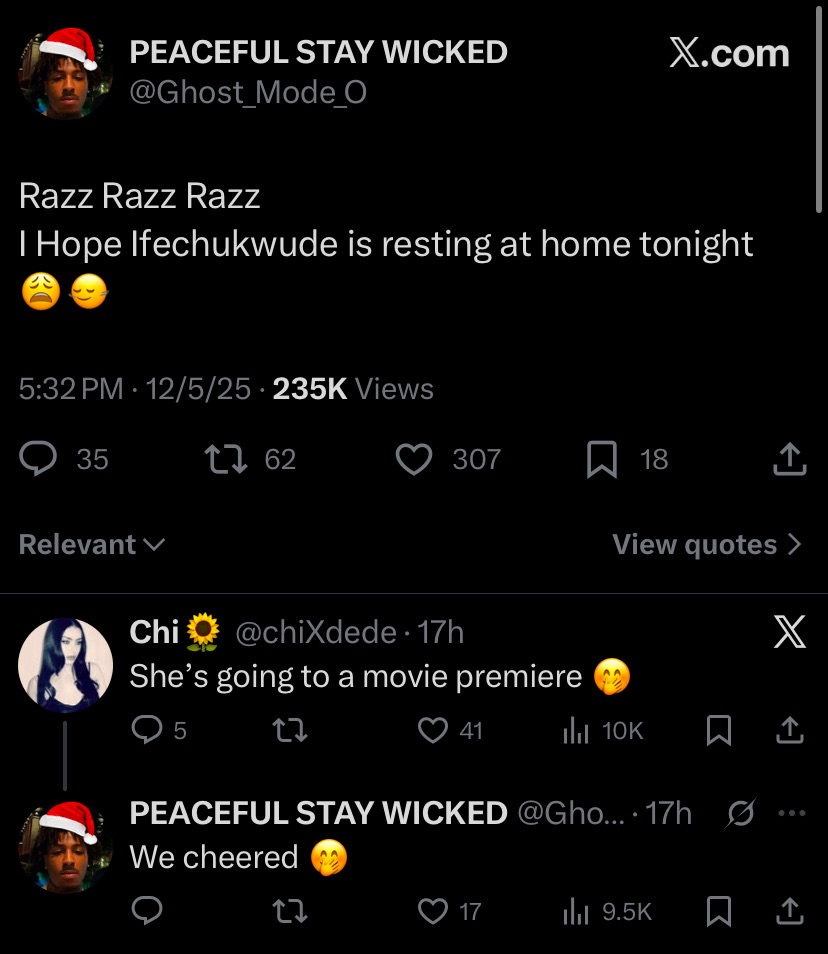The height and width of the screenshot is (954, 828).
Task: Open the overflow menu on "We cheered" reply
Action: 791,813
